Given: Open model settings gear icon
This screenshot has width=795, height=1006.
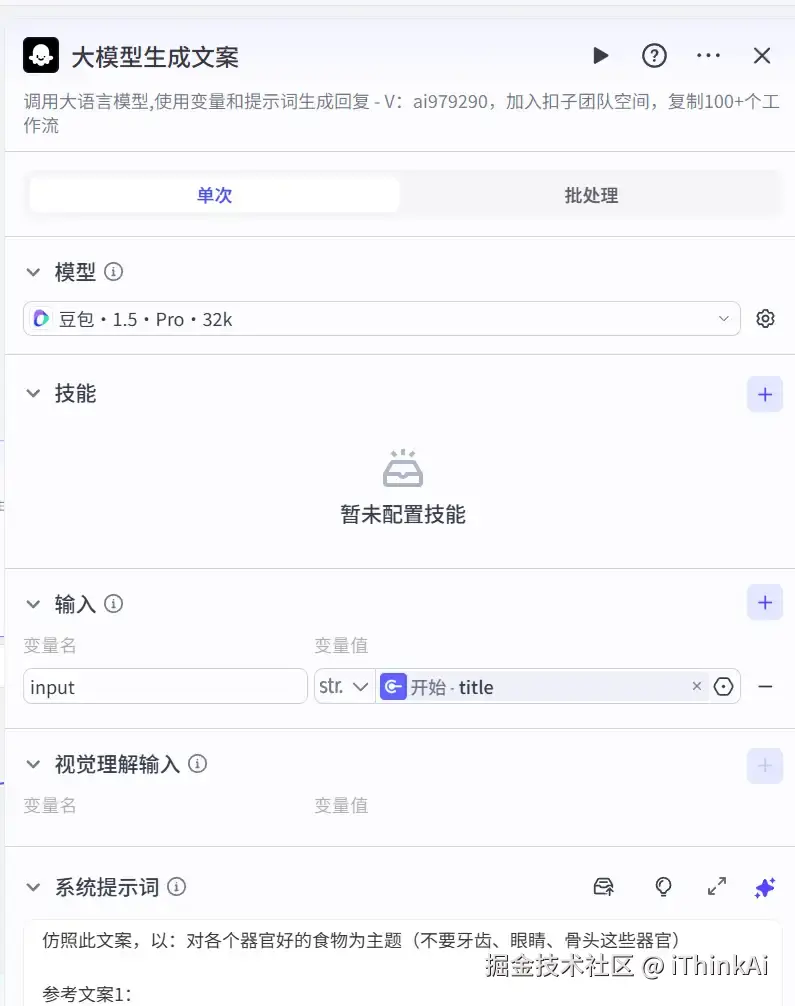Looking at the screenshot, I should (x=765, y=319).
